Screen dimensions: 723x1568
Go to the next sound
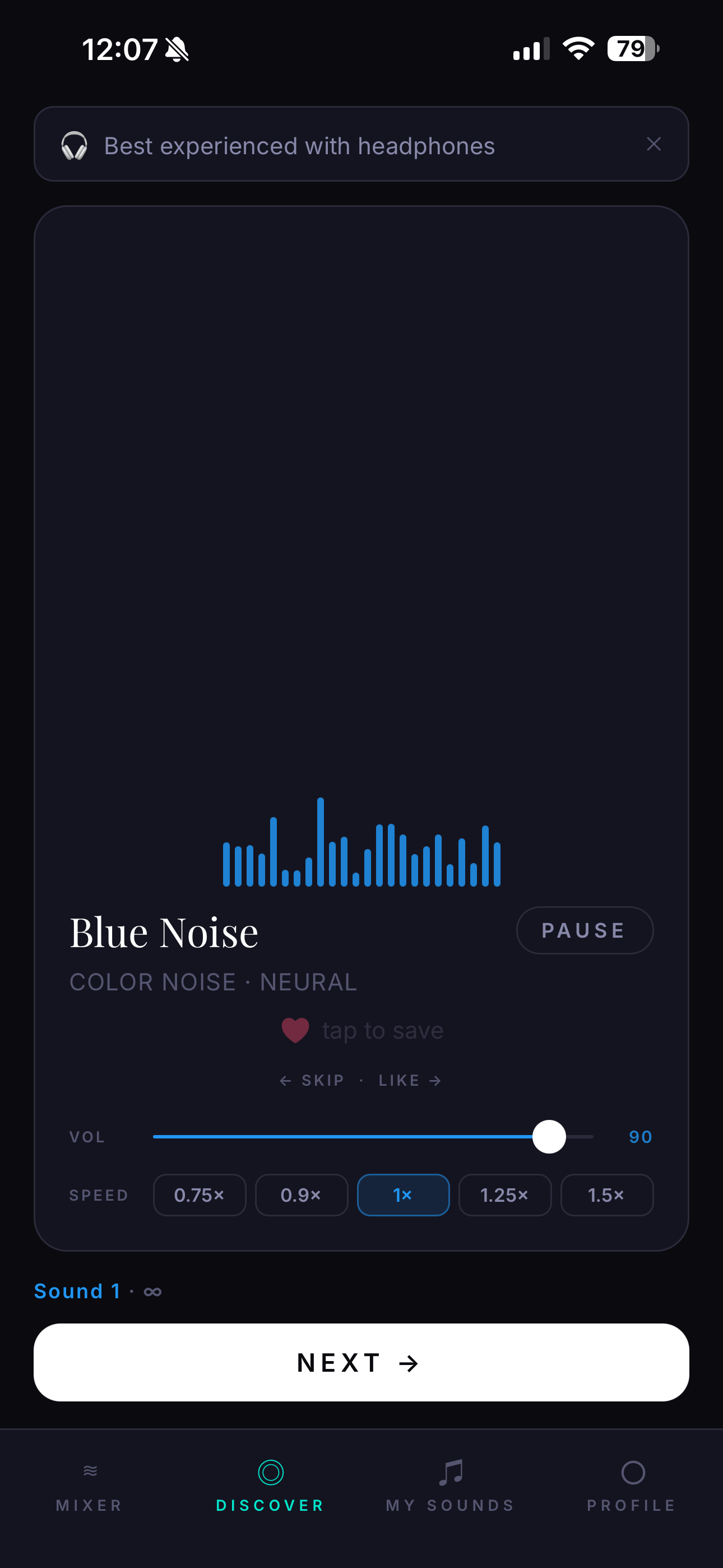pos(361,1362)
